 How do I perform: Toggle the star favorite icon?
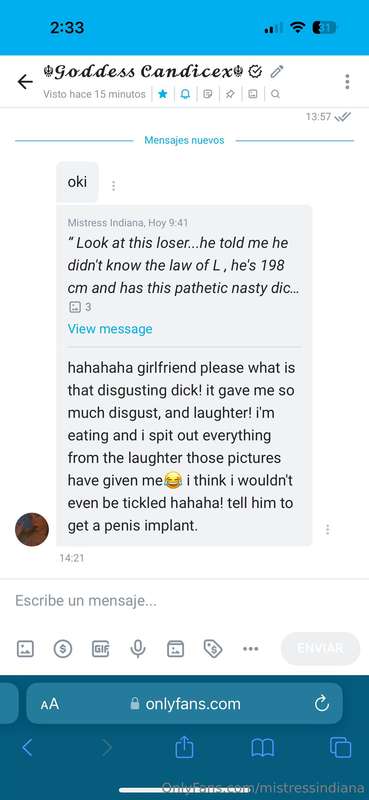coord(163,94)
